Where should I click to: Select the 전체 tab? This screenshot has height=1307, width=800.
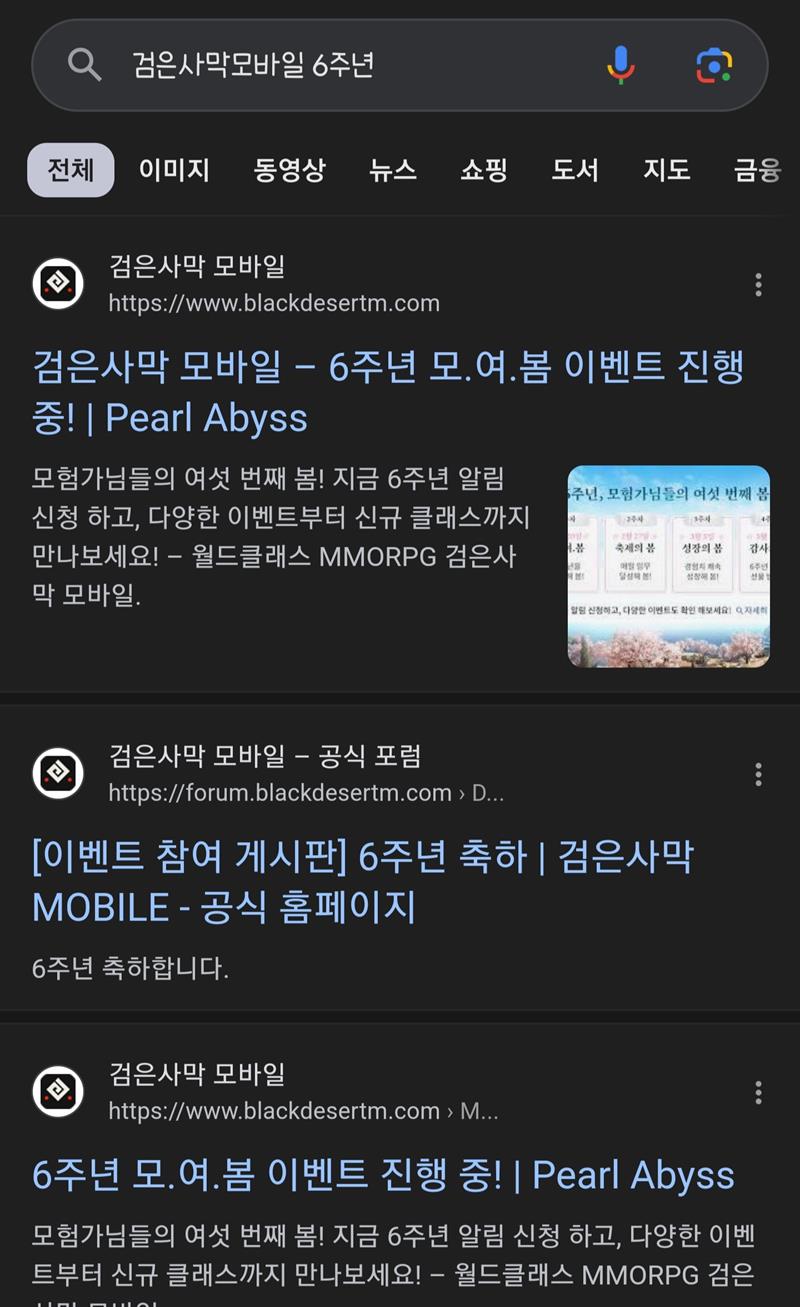tap(70, 170)
